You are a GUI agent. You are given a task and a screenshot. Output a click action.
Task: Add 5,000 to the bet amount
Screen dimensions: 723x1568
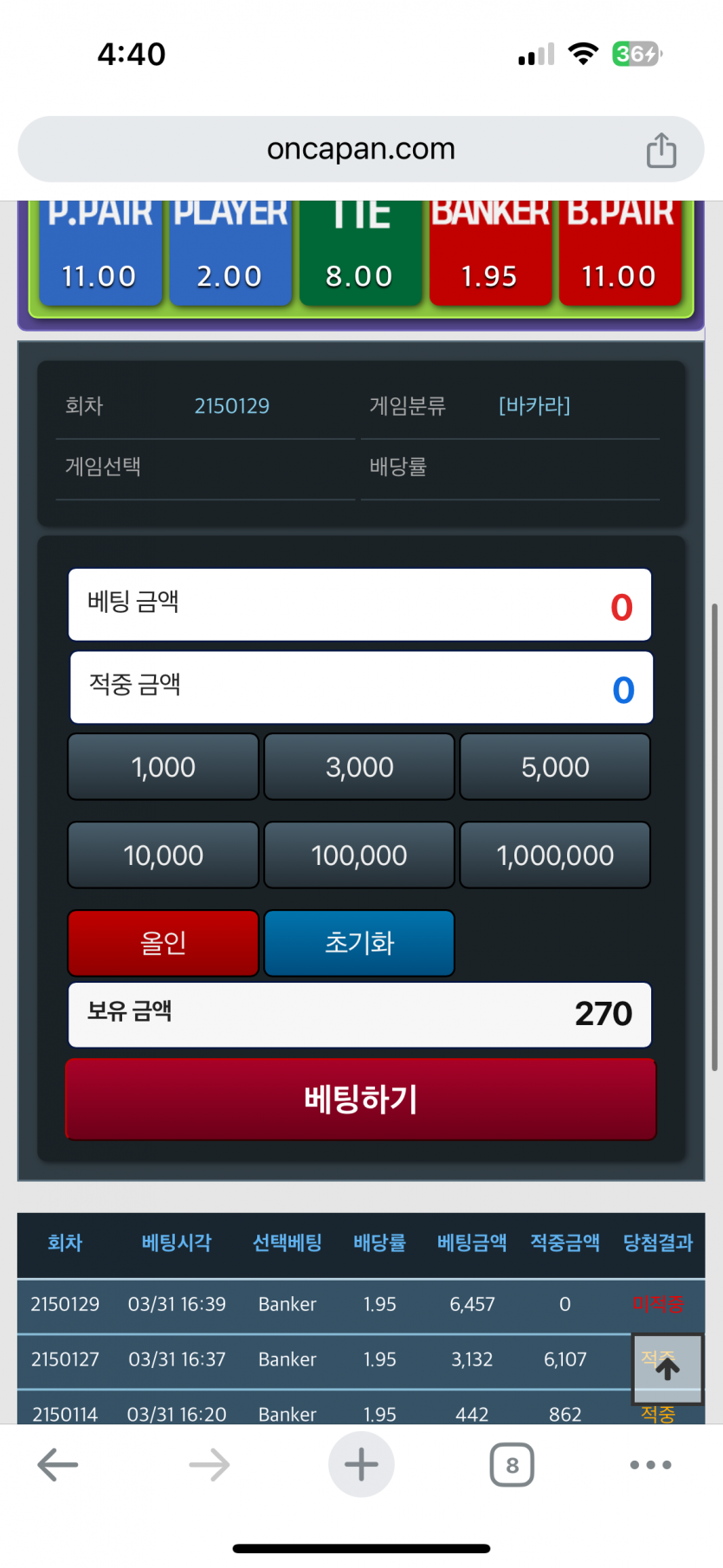pyautogui.click(x=555, y=767)
